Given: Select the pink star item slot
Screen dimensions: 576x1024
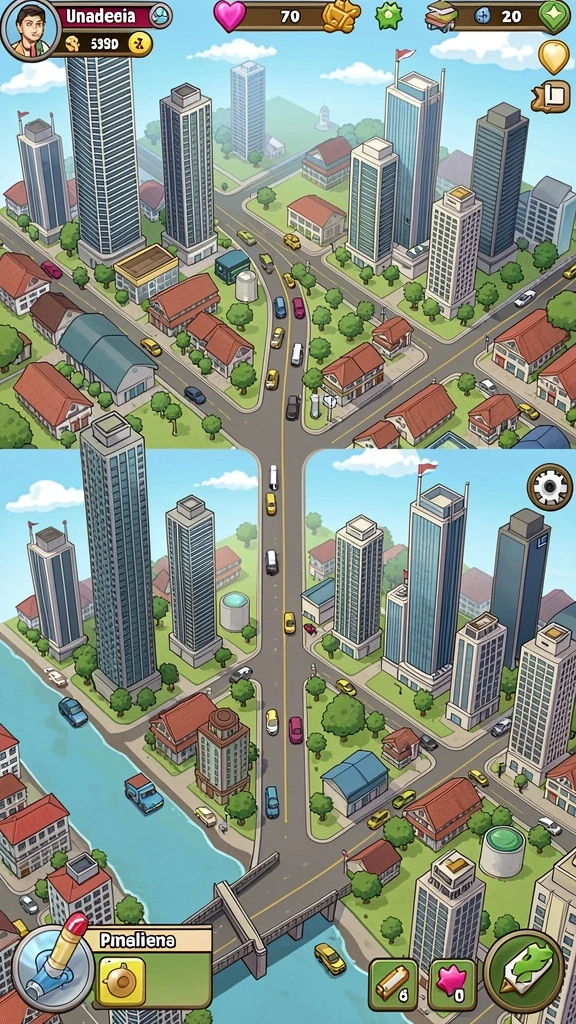Looking at the screenshot, I should (x=452, y=984).
